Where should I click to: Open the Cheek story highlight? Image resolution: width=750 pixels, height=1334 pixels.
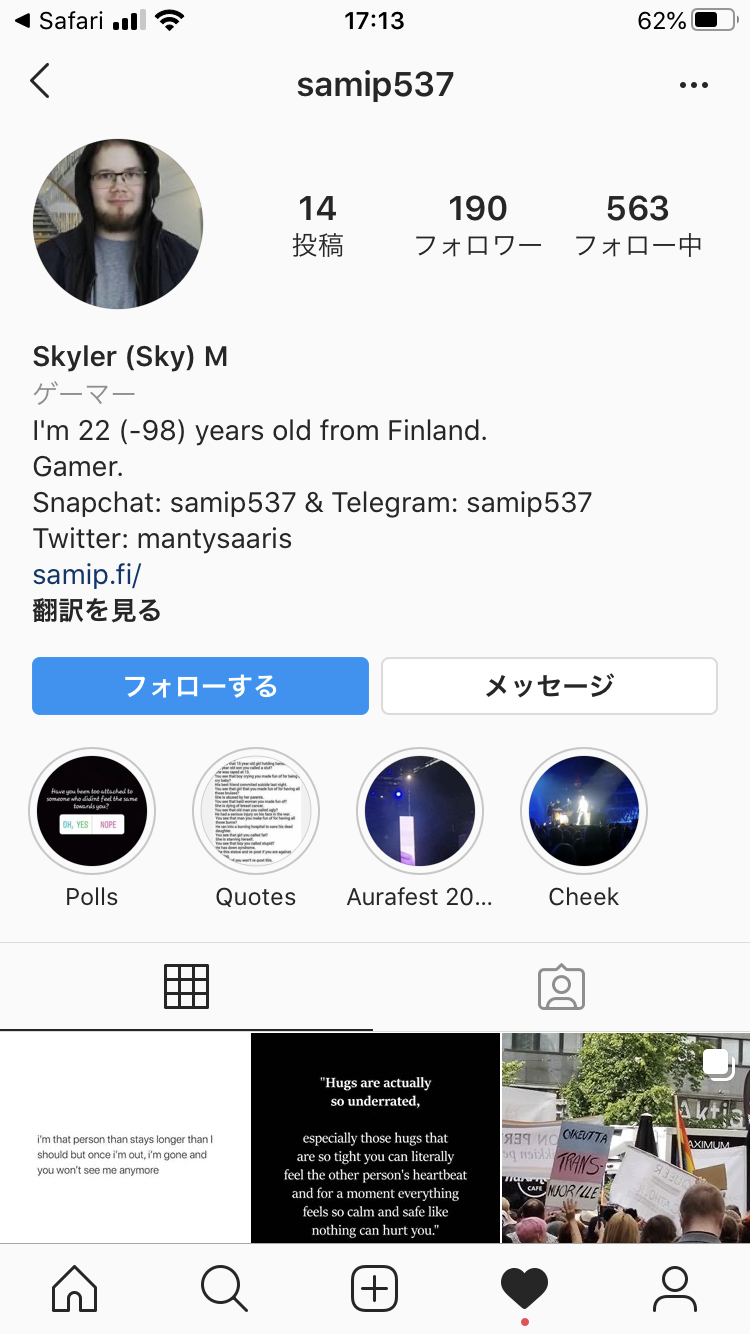click(584, 811)
